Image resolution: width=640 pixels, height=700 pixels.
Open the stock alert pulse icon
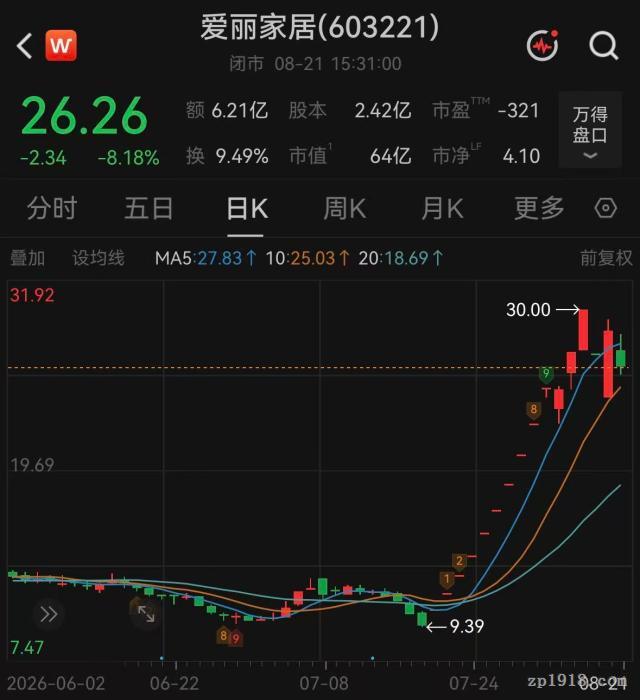click(543, 45)
